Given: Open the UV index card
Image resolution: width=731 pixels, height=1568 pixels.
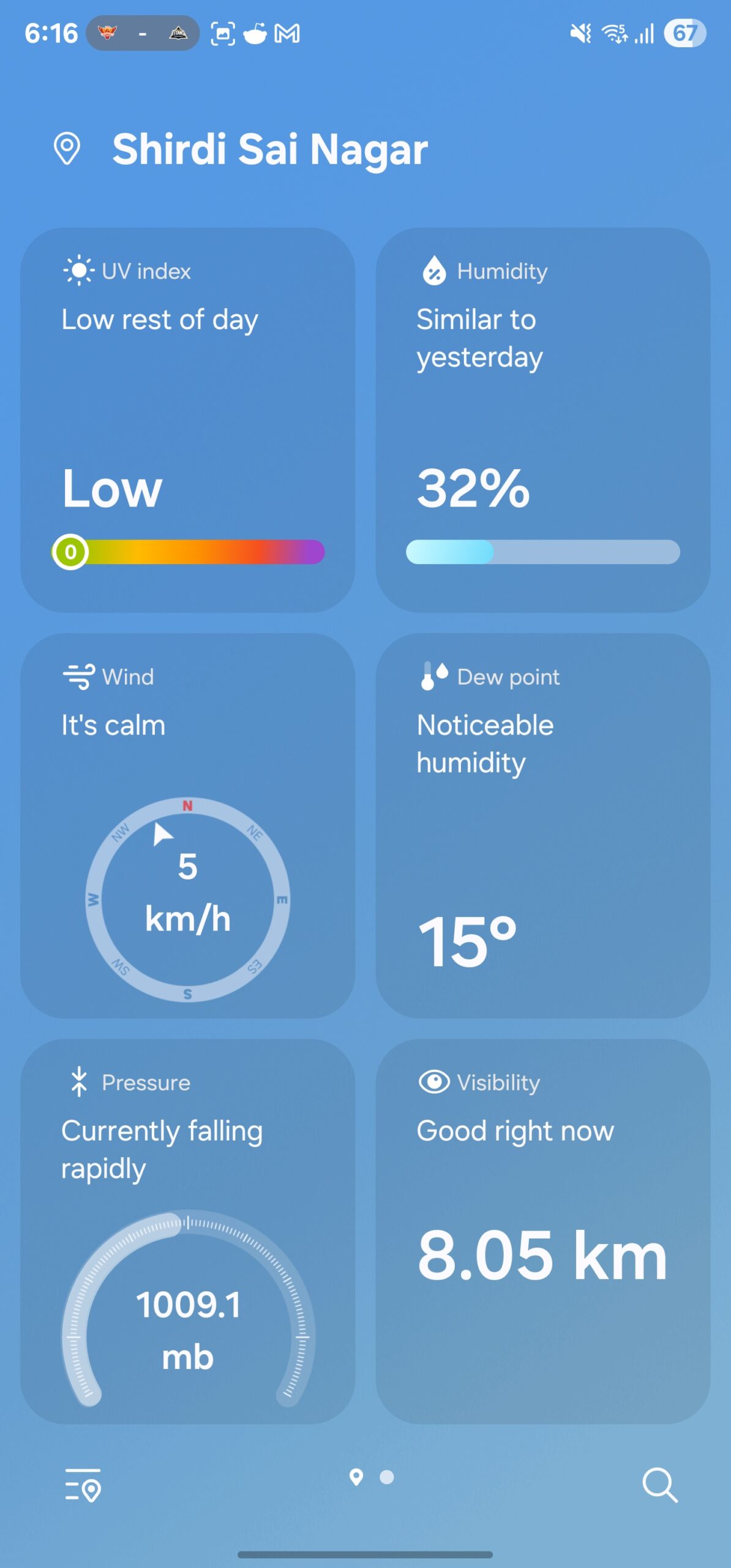Looking at the screenshot, I should tap(187, 420).
